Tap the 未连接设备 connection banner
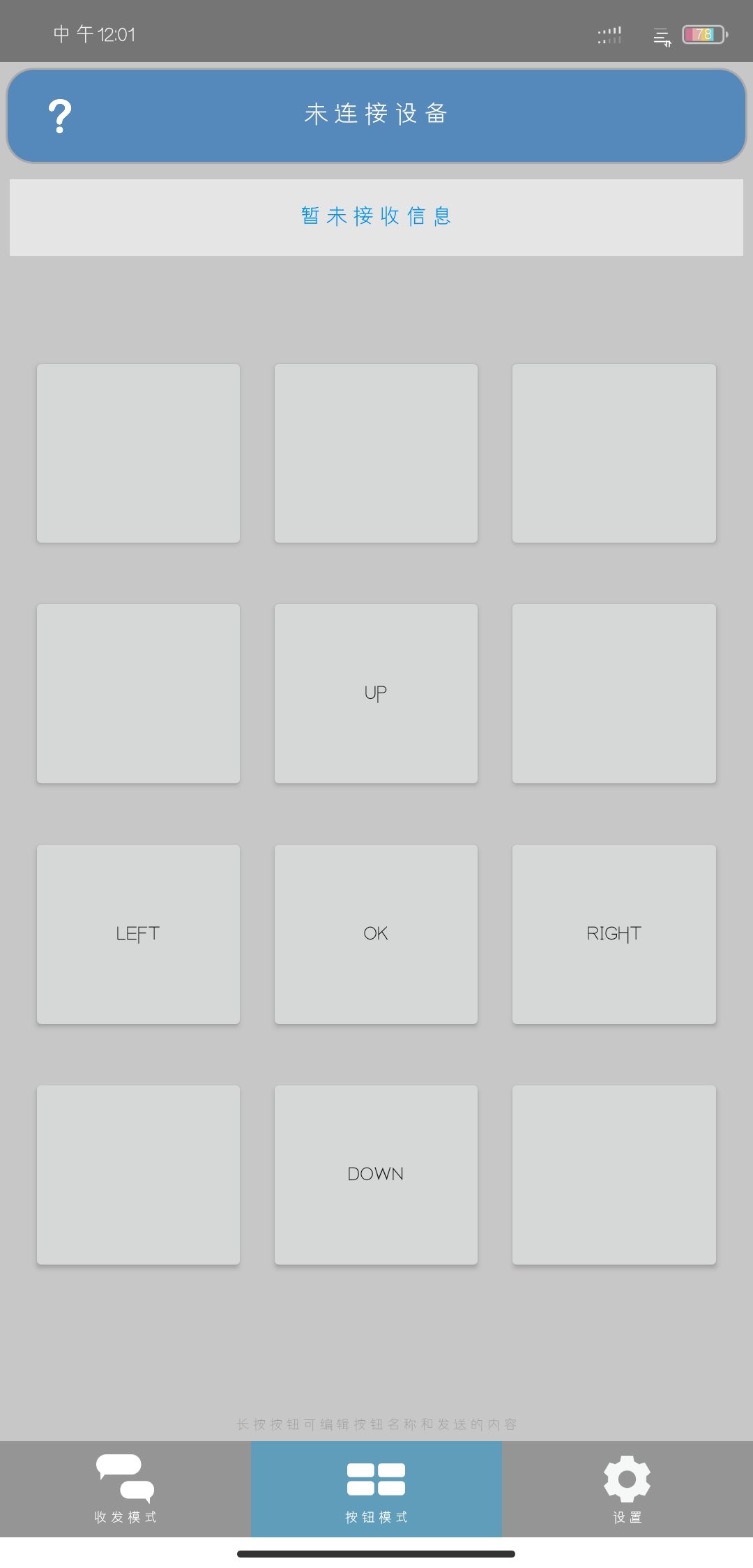This screenshot has height=1568, width=753. [376, 115]
